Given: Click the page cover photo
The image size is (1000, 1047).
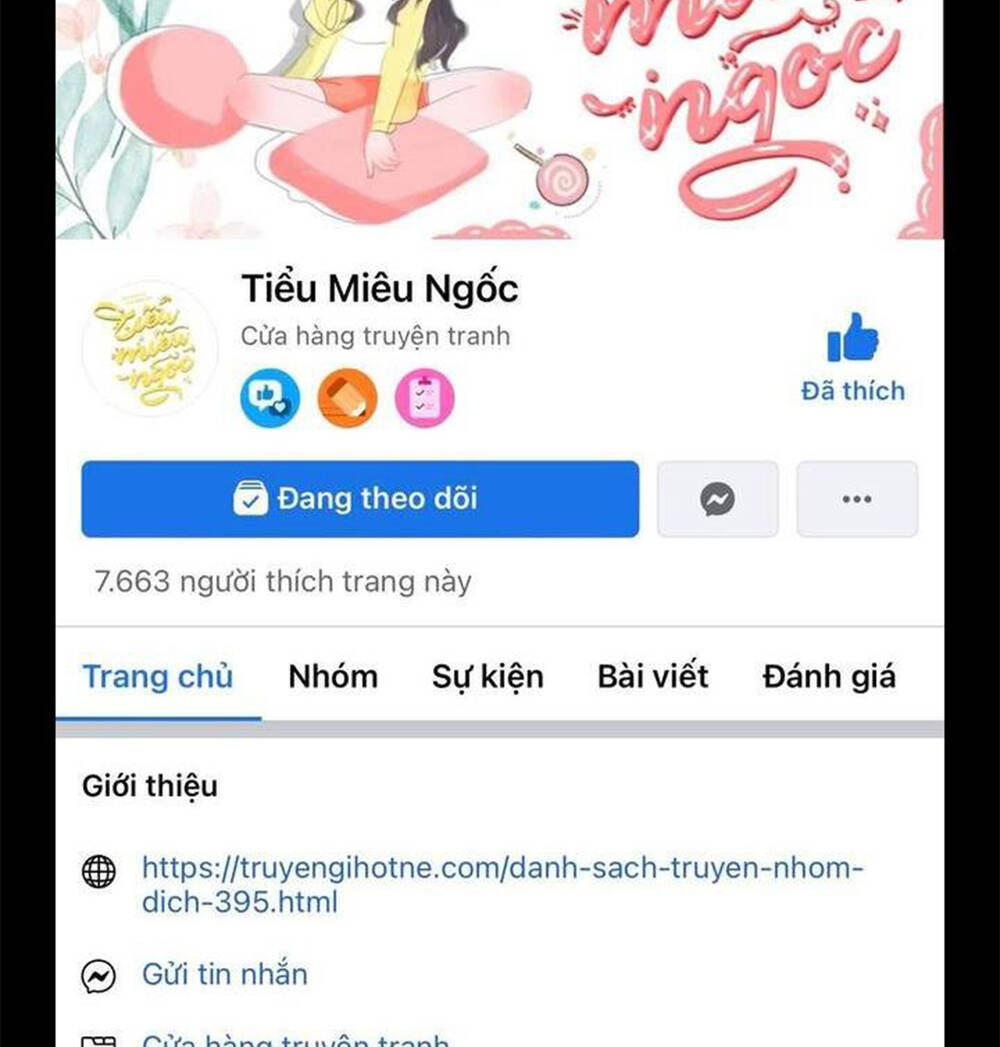Looking at the screenshot, I should [500, 120].
